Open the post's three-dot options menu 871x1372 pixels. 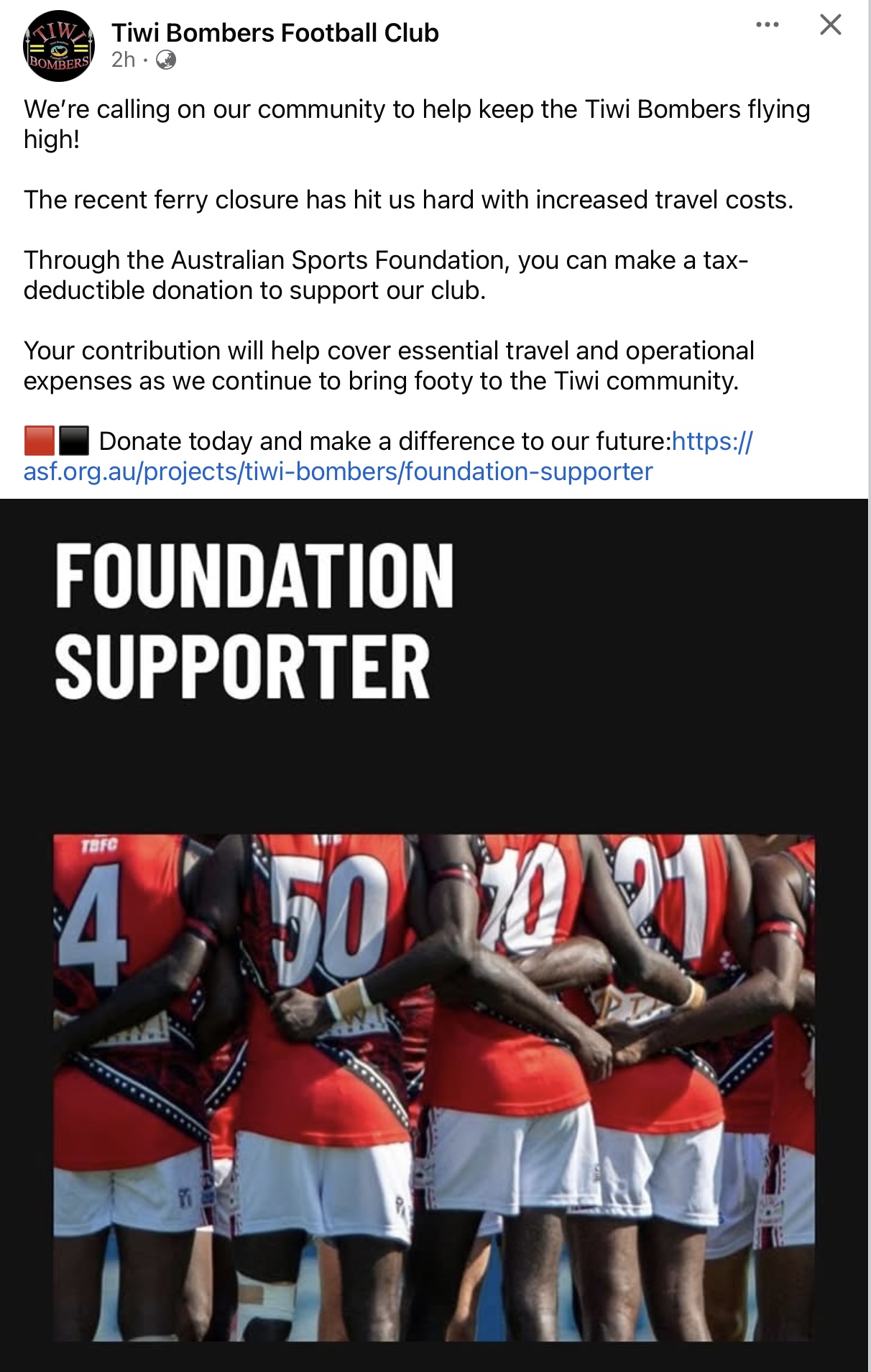coord(767,25)
